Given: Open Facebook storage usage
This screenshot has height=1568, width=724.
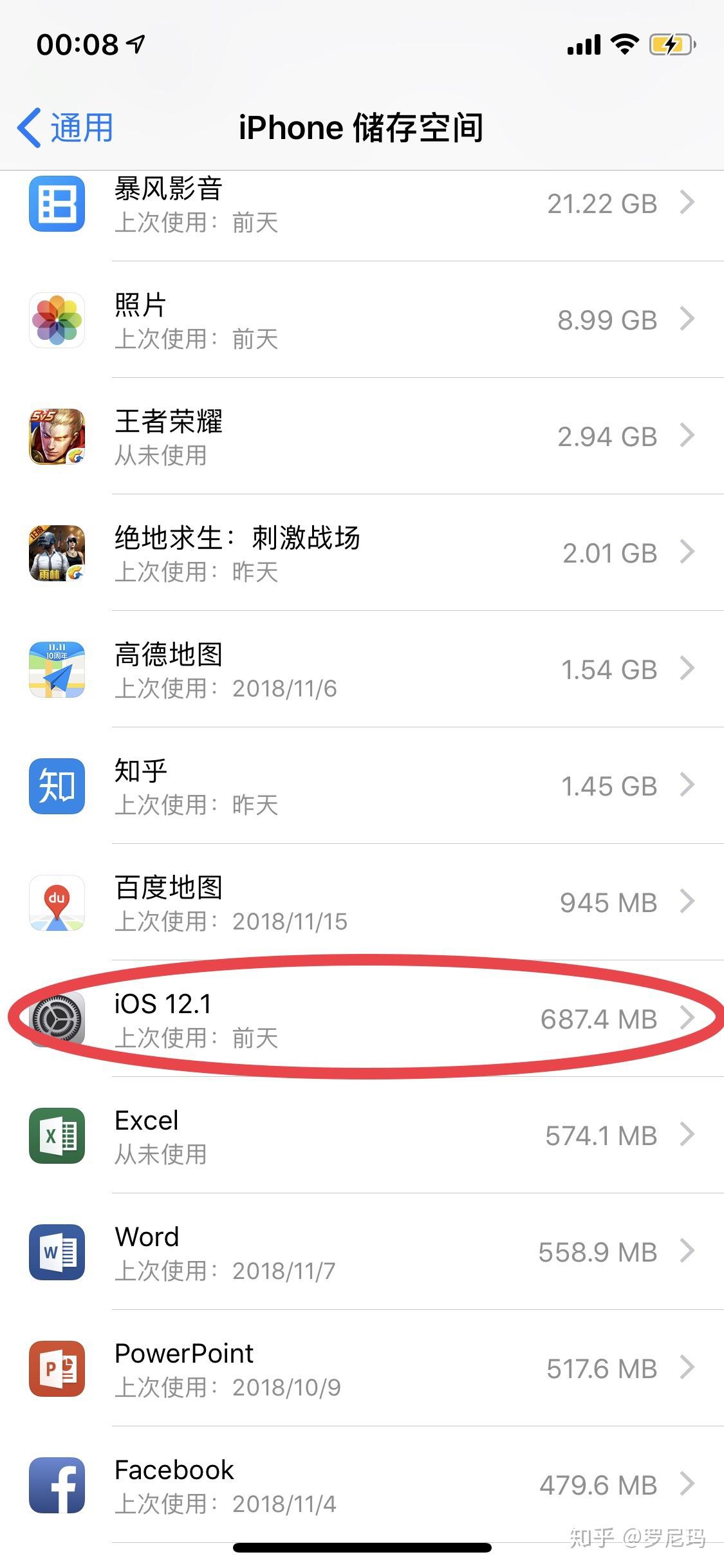Looking at the screenshot, I should (x=362, y=1485).
